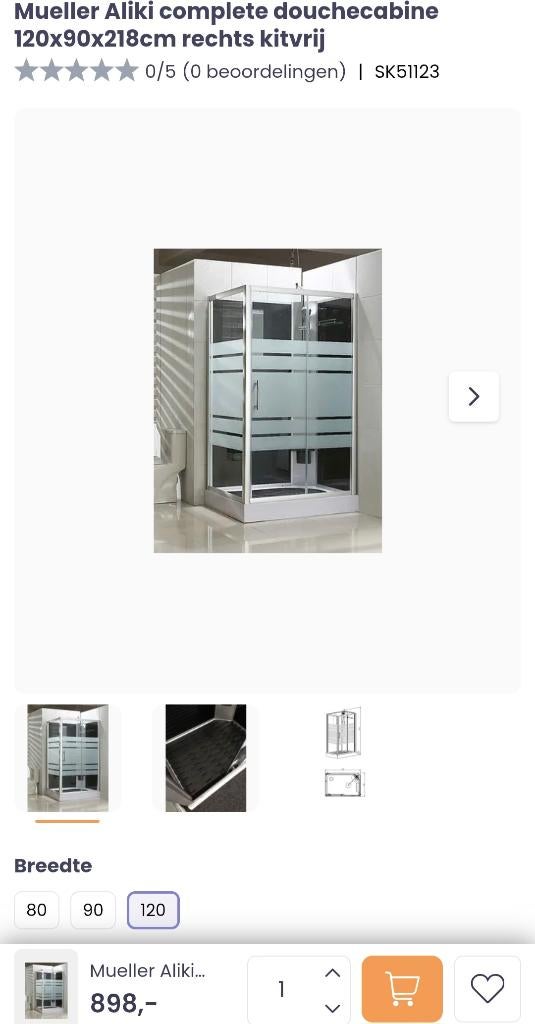Screen dimensions: 535x1024
Task: Choose width 80
Action: click(x=37, y=910)
